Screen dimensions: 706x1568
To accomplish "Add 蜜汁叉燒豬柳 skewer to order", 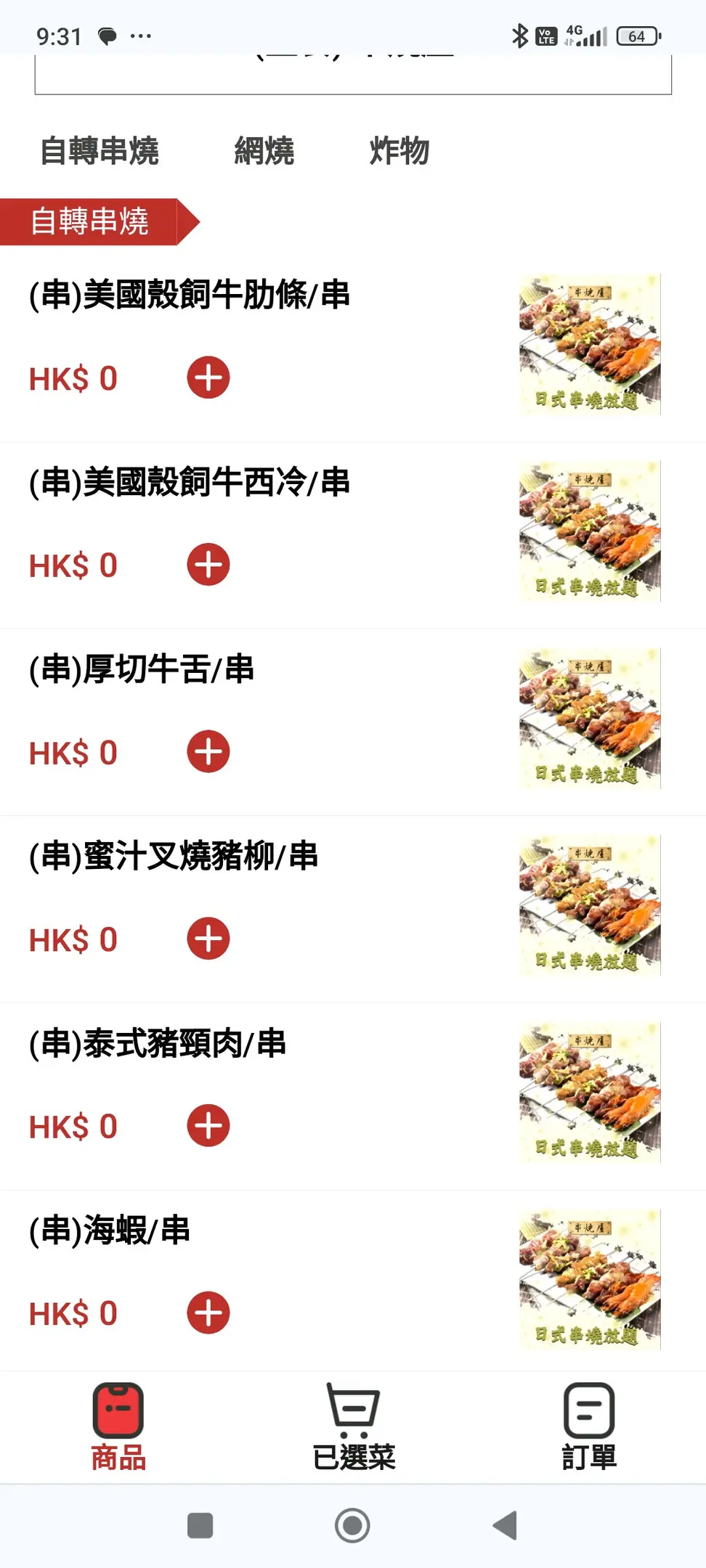I will pyautogui.click(x=208, y=939).
